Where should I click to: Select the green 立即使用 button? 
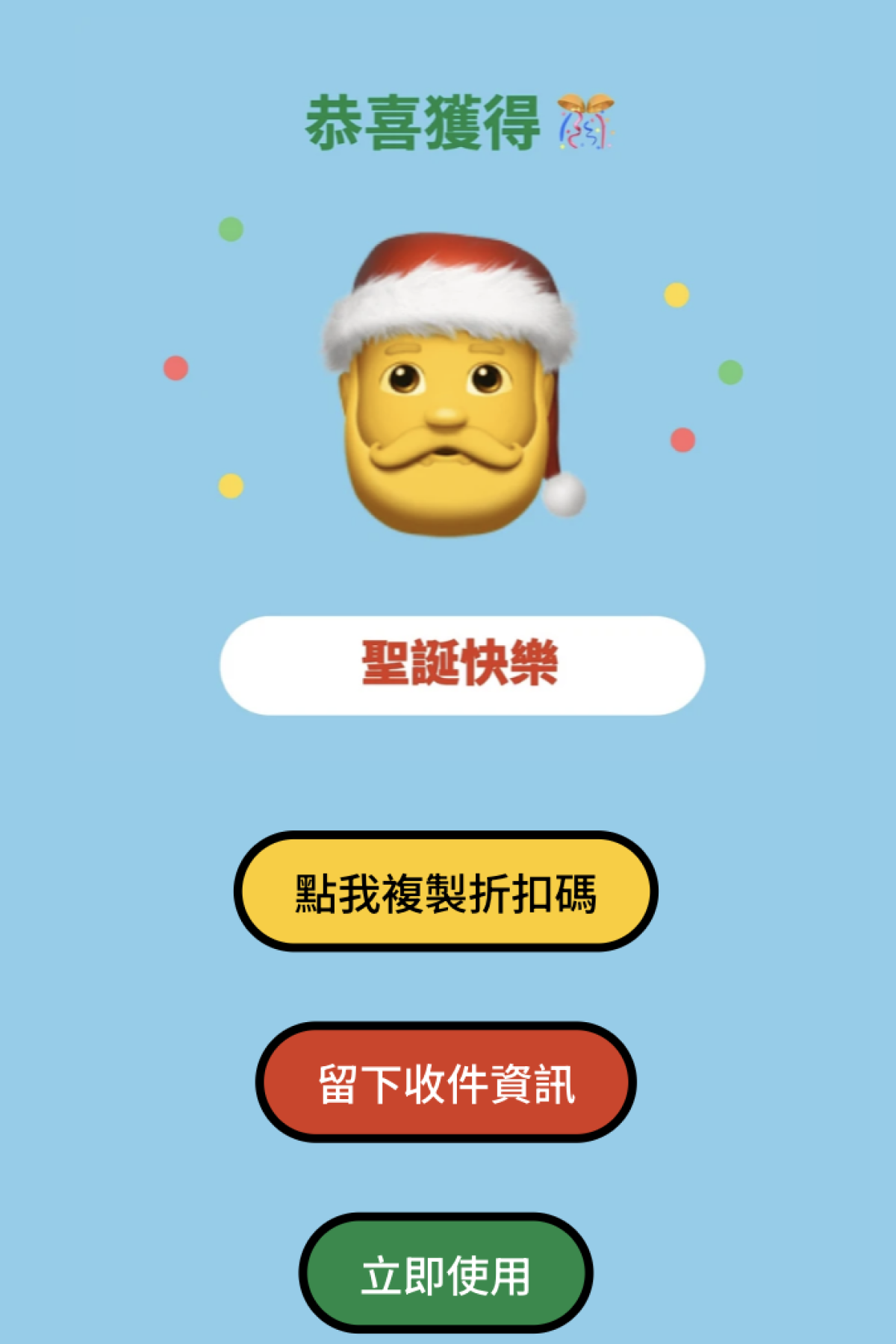tap(446, 1274)
